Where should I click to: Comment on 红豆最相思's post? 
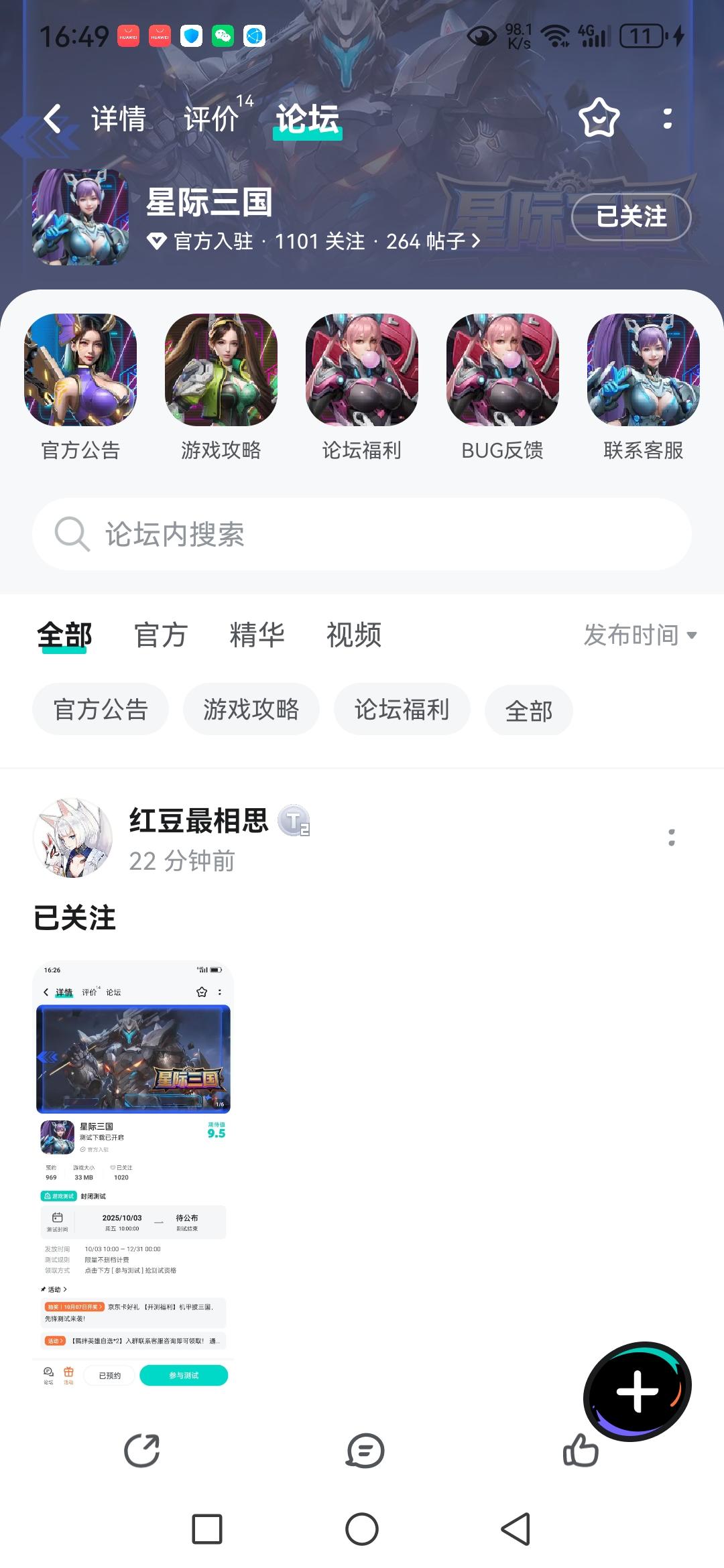click(365, 1451)
